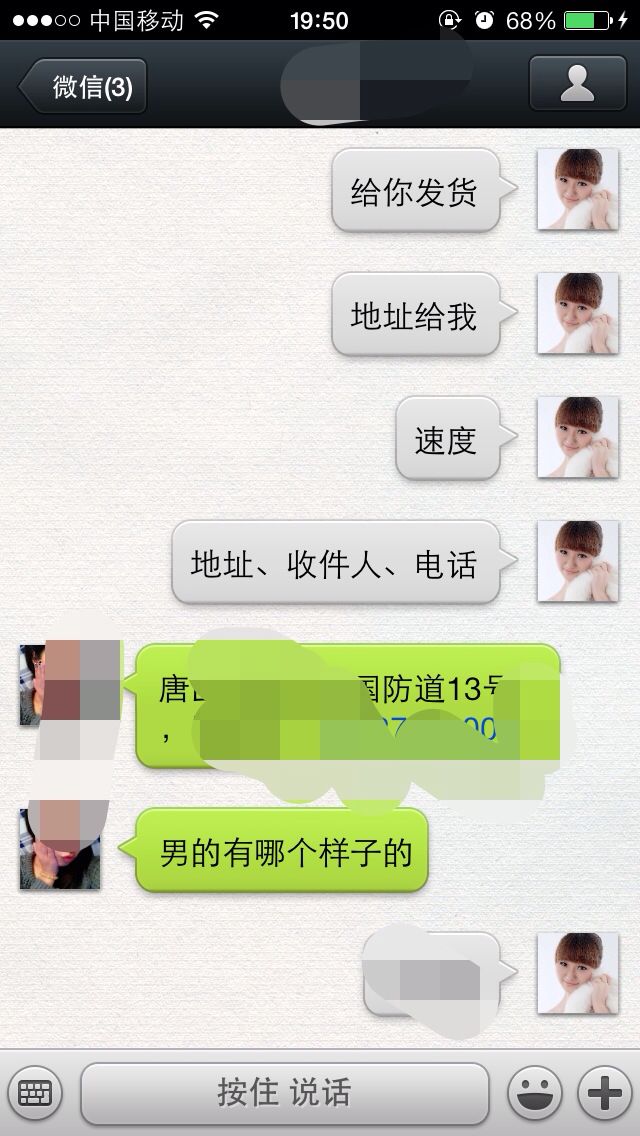Screen dimensions: 640x1136
Task: Open the emoji picker
Action: point(535,1093)
